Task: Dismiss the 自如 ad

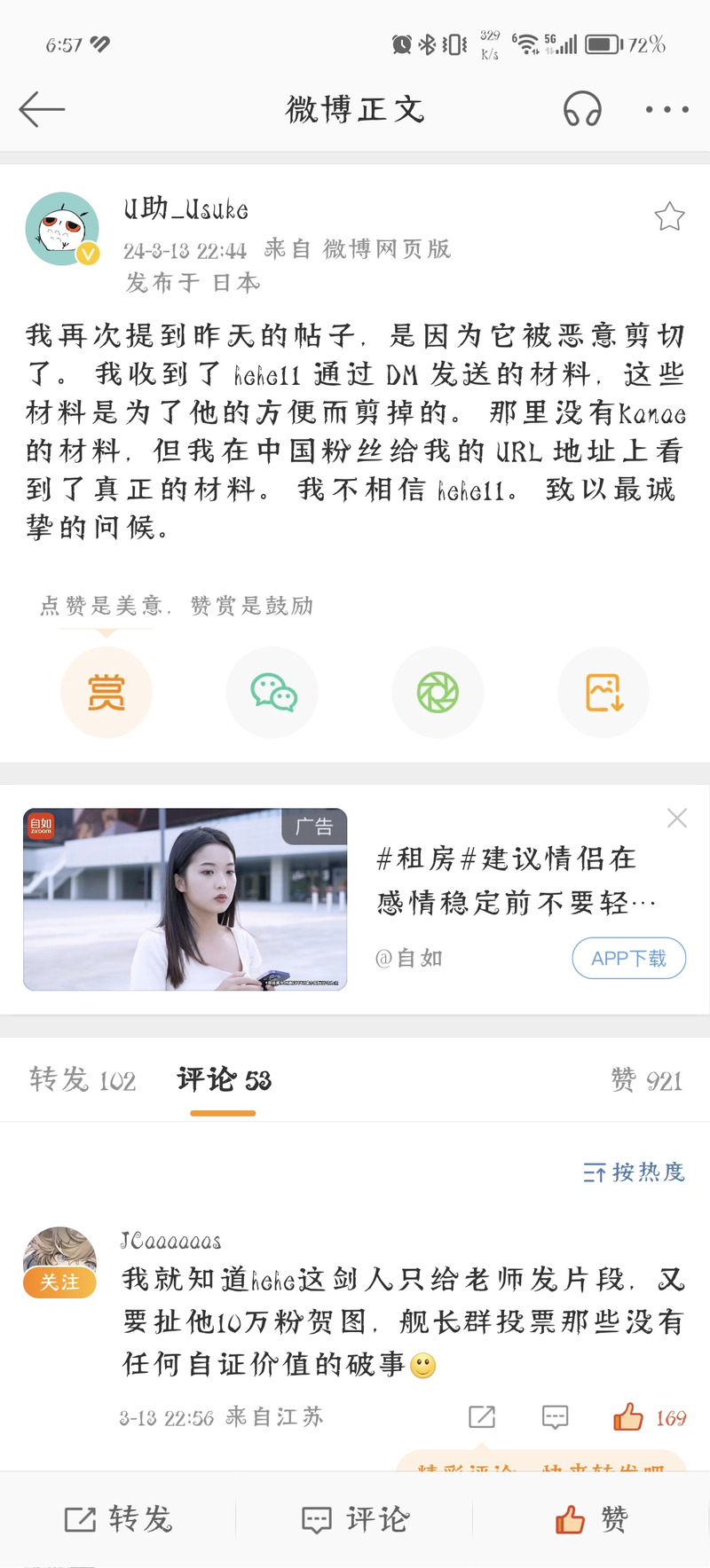Action: pos(677,818)
